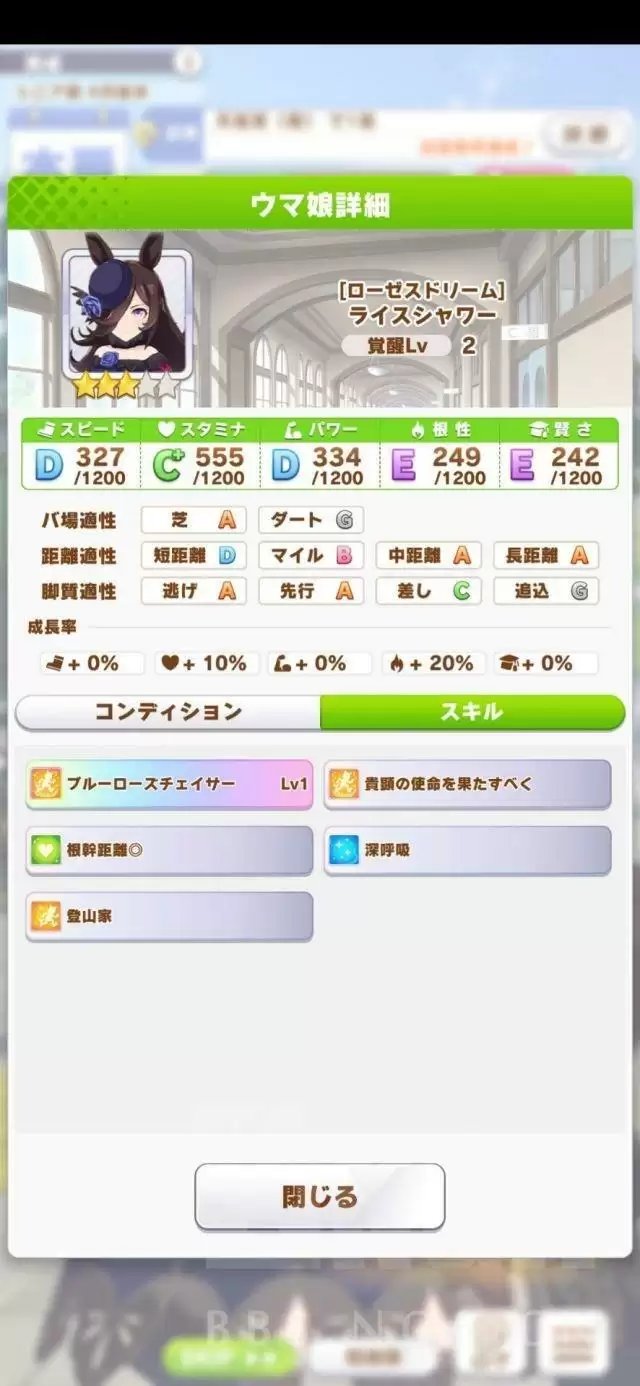The image size is (640, 1386).
Task: Switch to the コンディション tab
Action: (168, 712)
